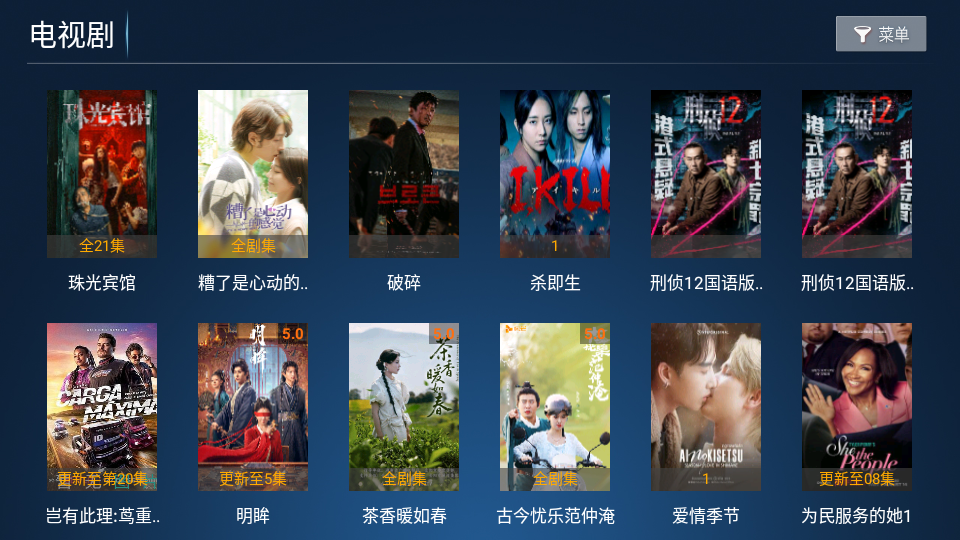Open the show 杀即生
960x540 pixels.
click(x=555, y=174)
